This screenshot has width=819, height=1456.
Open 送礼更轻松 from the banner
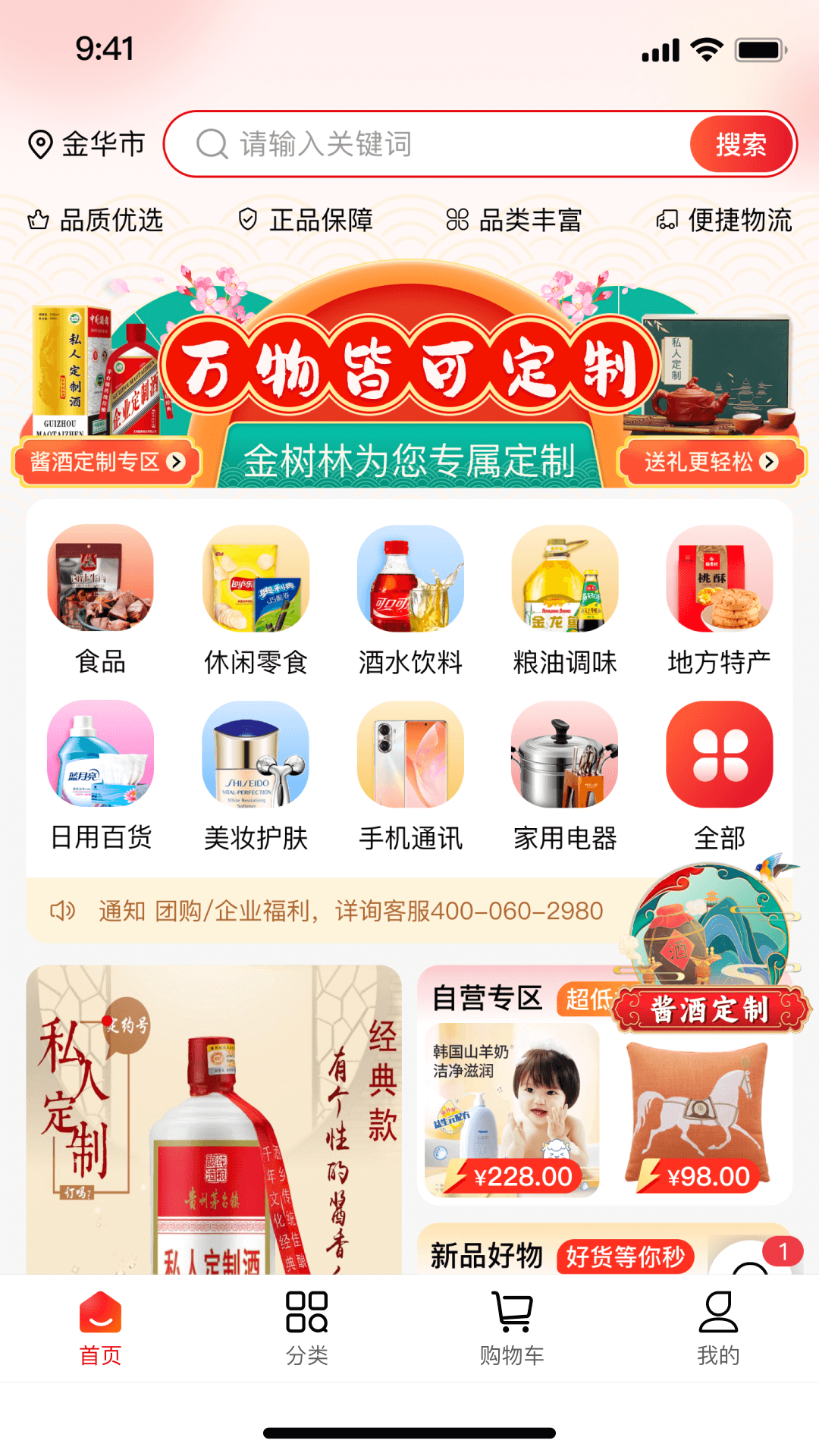[x=711, y=462]
